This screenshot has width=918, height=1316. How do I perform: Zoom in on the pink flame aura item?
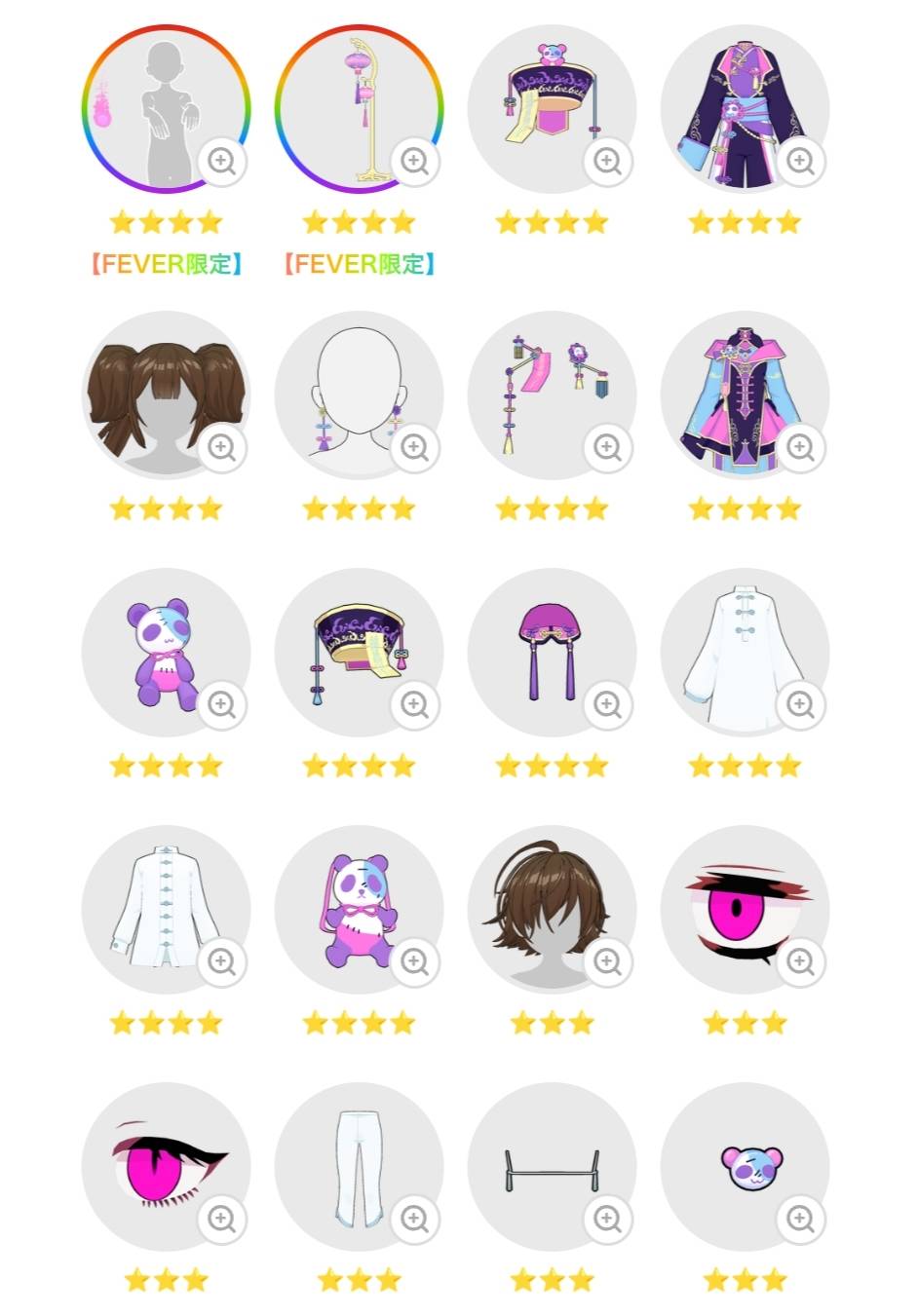222,161
